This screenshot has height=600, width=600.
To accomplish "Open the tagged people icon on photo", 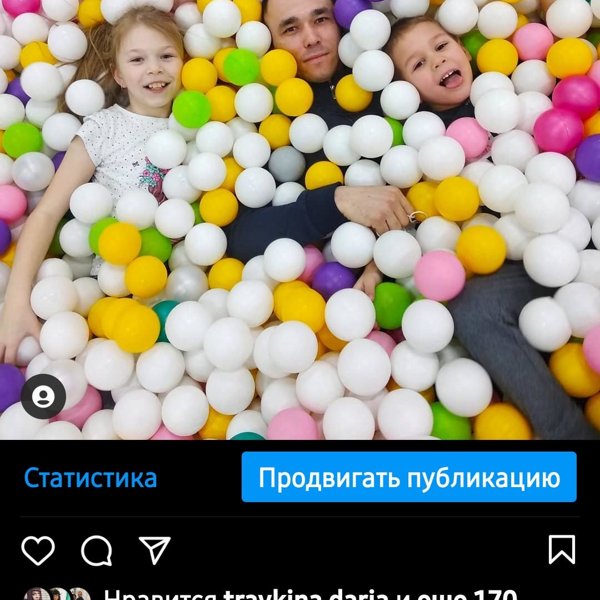I will pyautogui.click(x=43, y=397).
